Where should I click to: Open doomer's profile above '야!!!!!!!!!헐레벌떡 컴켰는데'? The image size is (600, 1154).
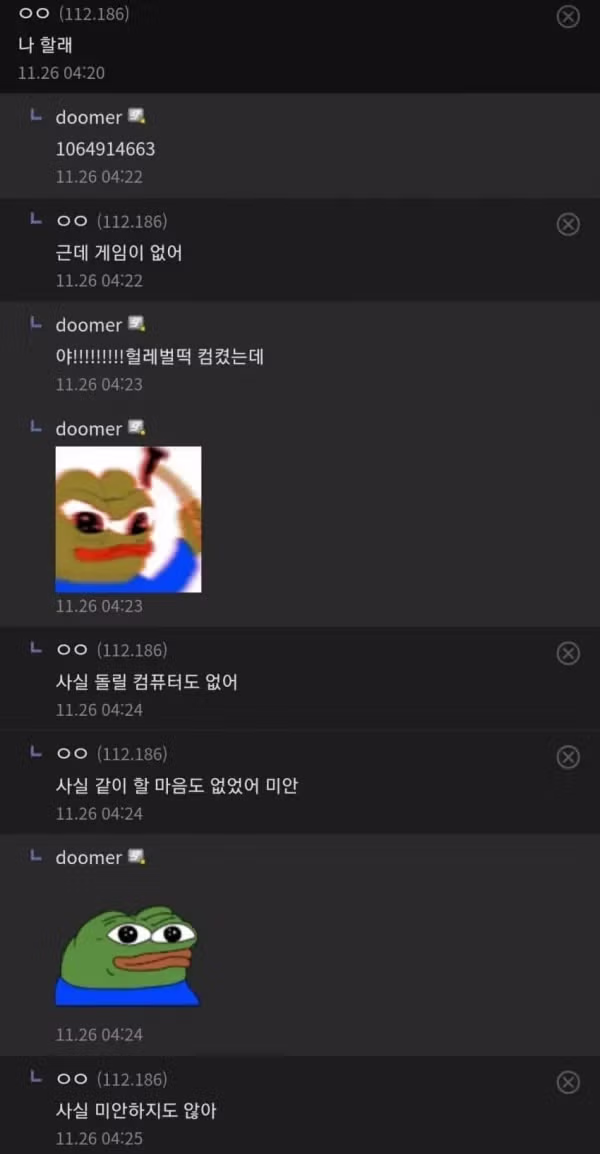pos(89,325)
